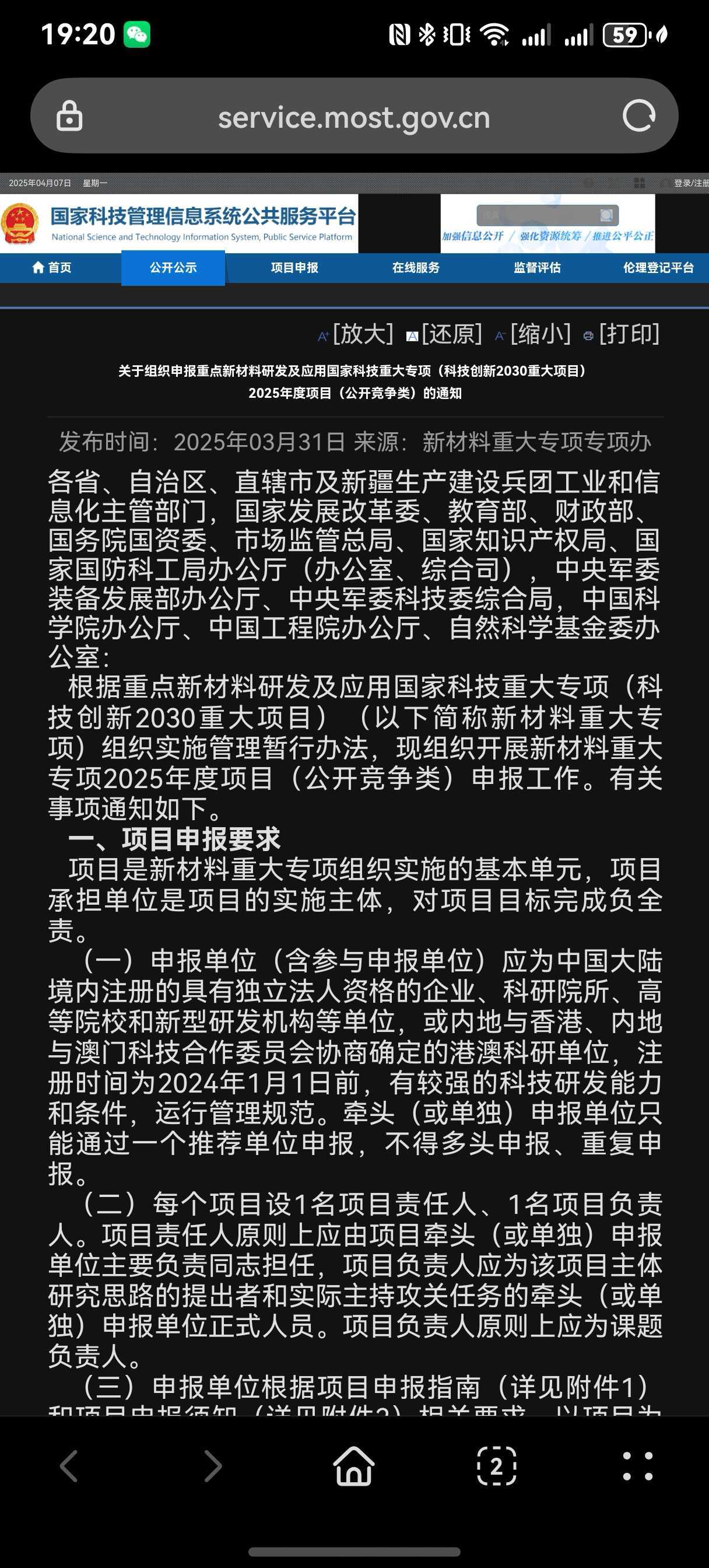The width and height of the screenshot is (709, 1568).
Task: Reload the page with refresh icon
Action: (x=638, y=116)
